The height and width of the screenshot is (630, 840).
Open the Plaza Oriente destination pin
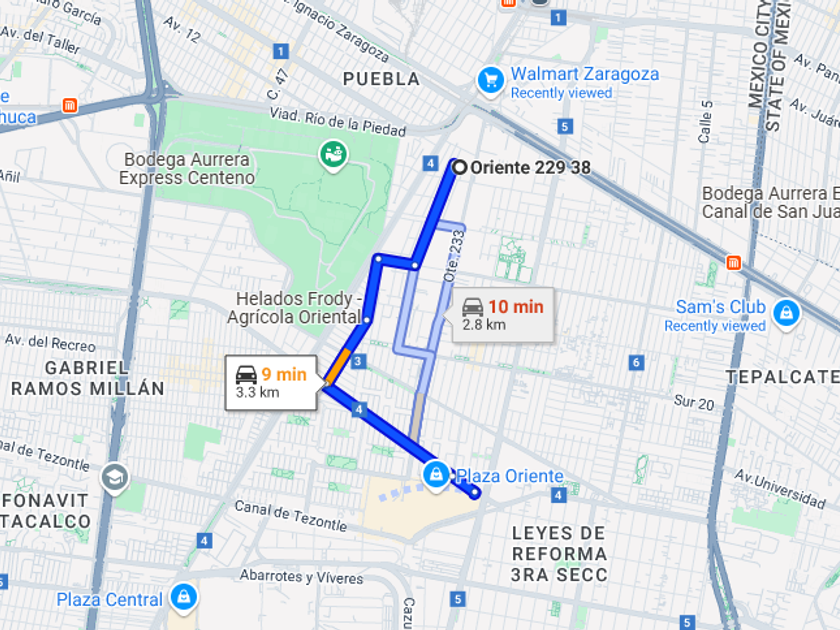pyautogui.click(x=436, y=476)
